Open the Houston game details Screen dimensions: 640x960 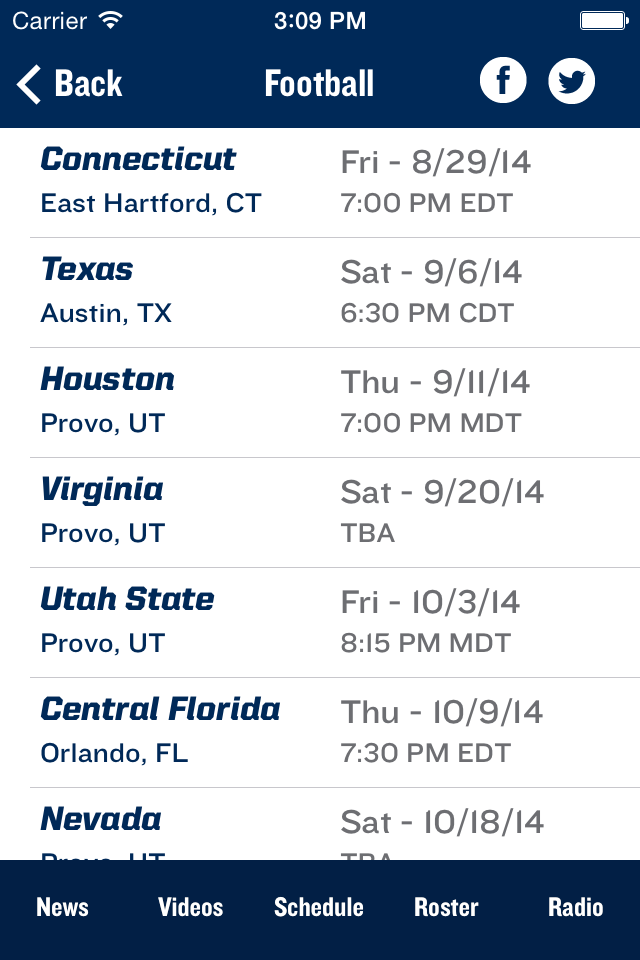[x=320, y=403]
